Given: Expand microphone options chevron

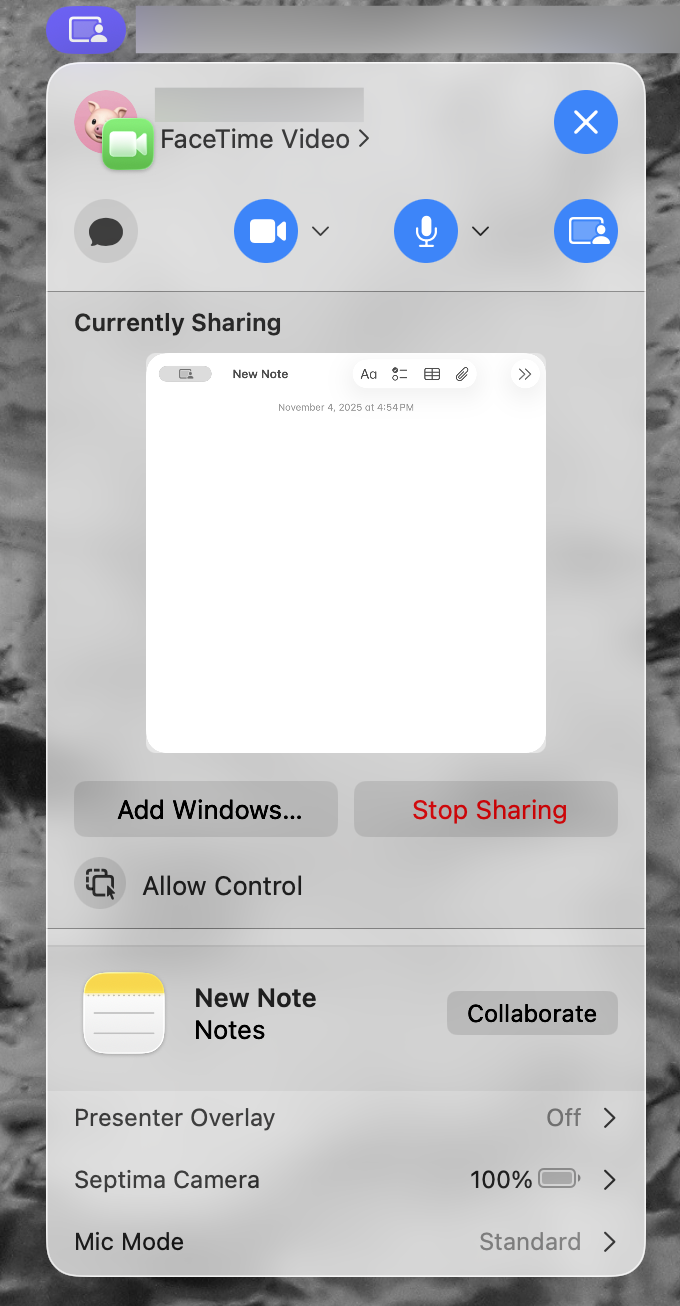Looking at the screenshot, I should pos(480,231).
